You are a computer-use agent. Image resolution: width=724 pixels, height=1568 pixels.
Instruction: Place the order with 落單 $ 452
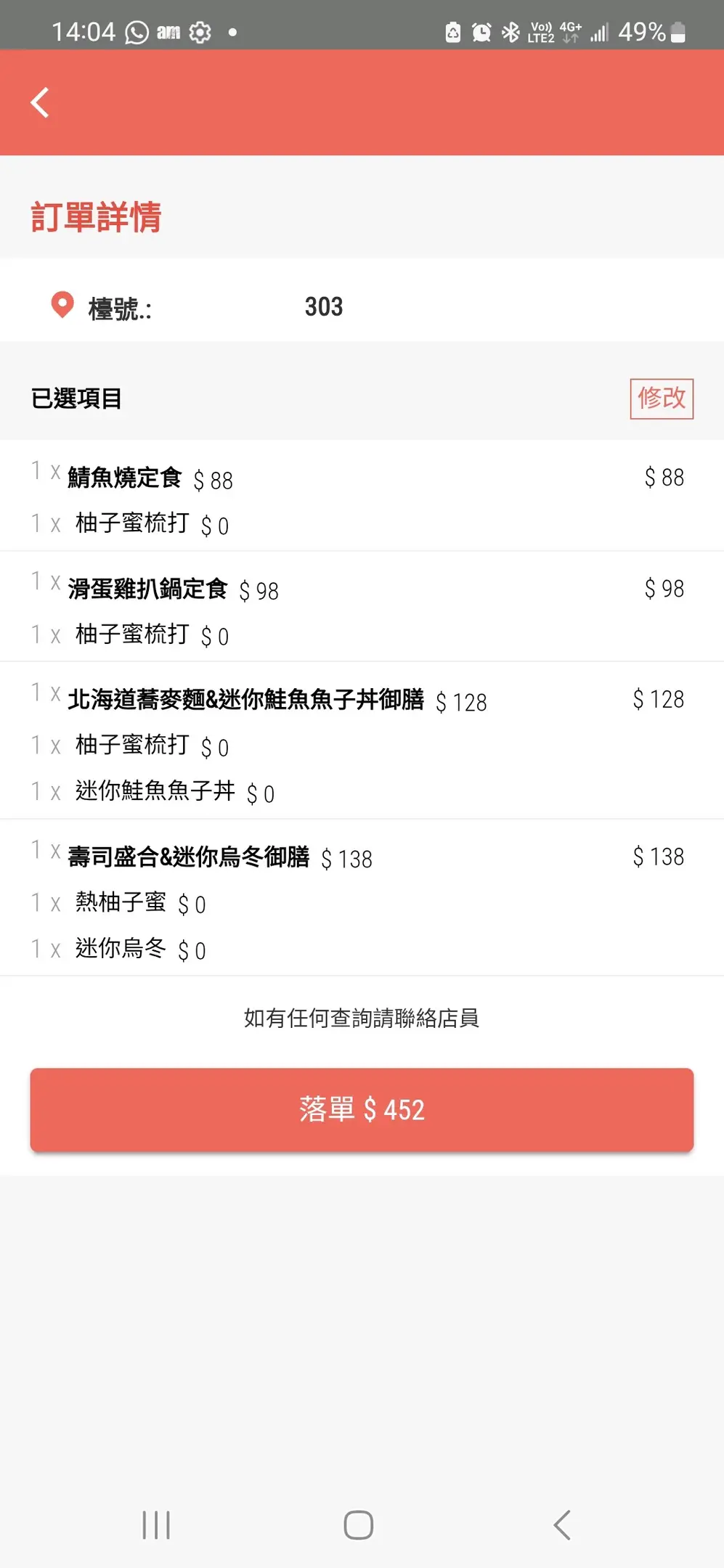pos(362,1109)
